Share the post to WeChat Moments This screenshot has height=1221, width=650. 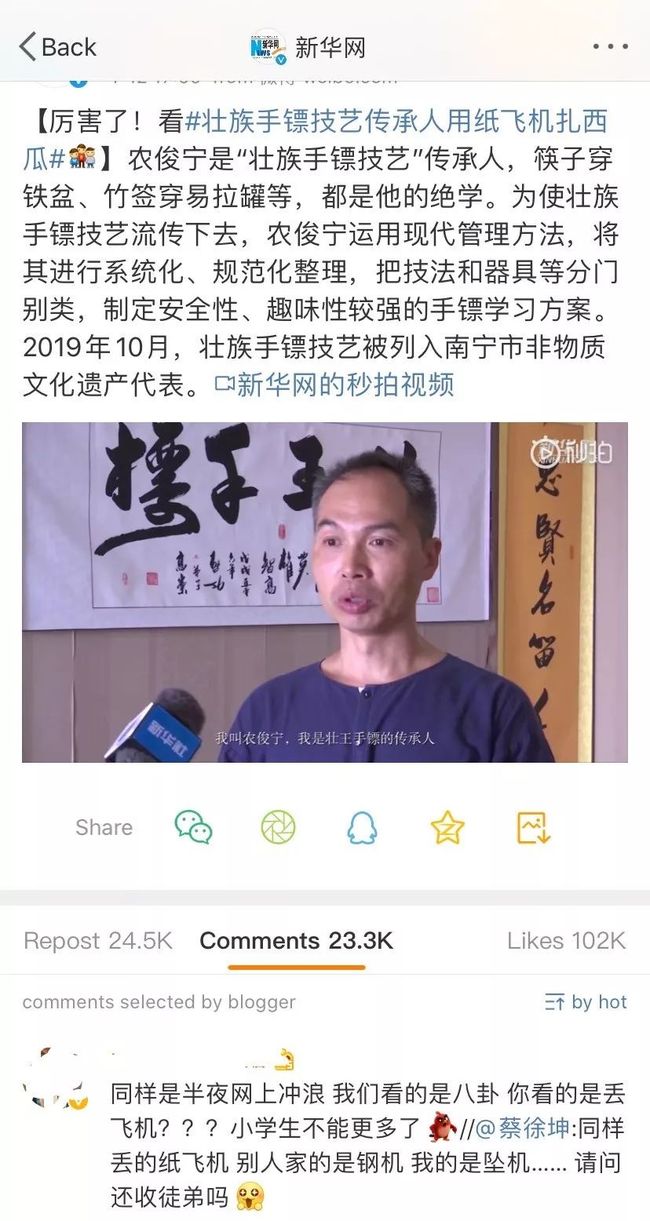click(278, 827)
